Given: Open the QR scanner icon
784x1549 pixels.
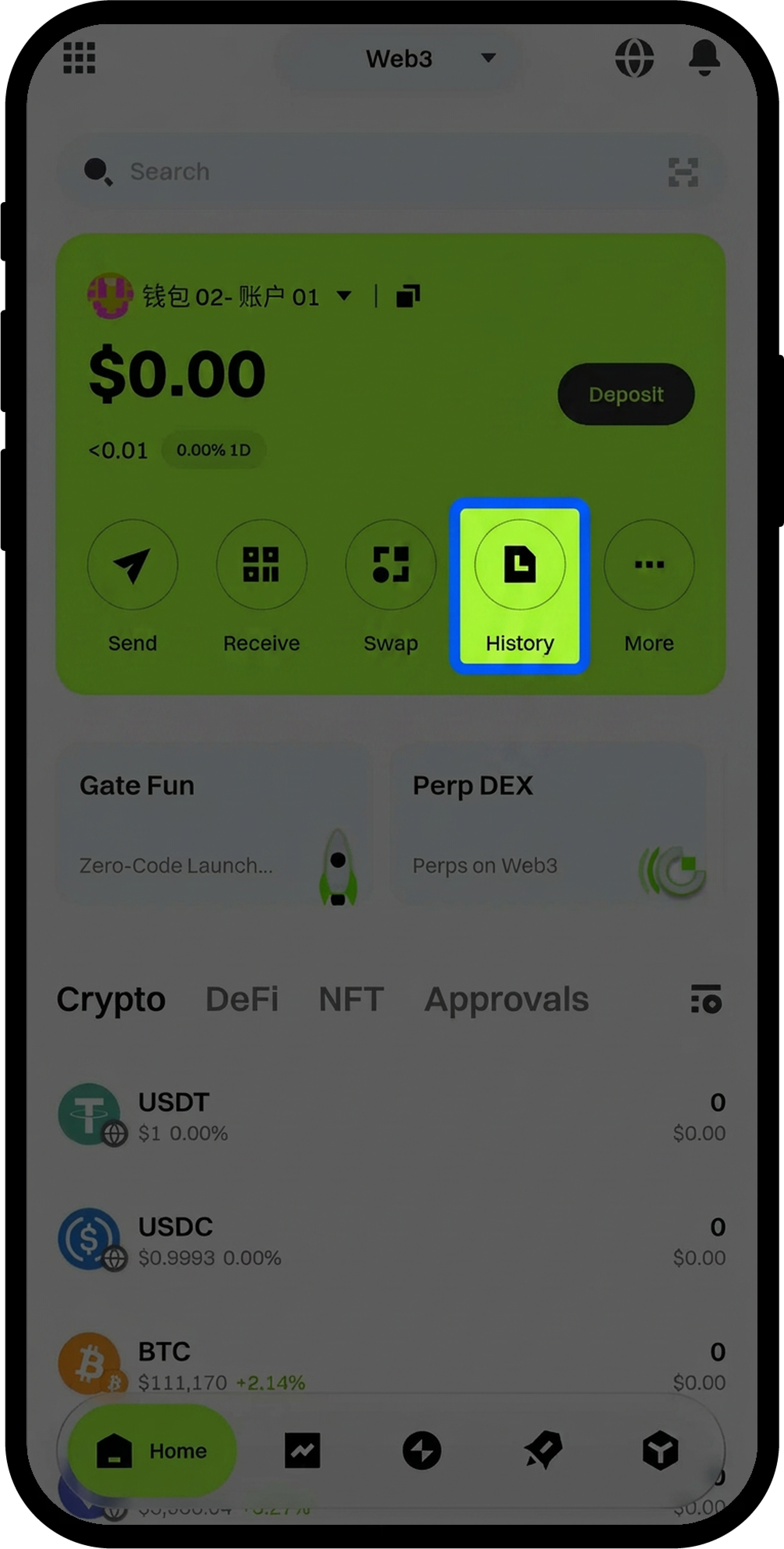Looking at the screenshot, I should (x=683, y=172).
